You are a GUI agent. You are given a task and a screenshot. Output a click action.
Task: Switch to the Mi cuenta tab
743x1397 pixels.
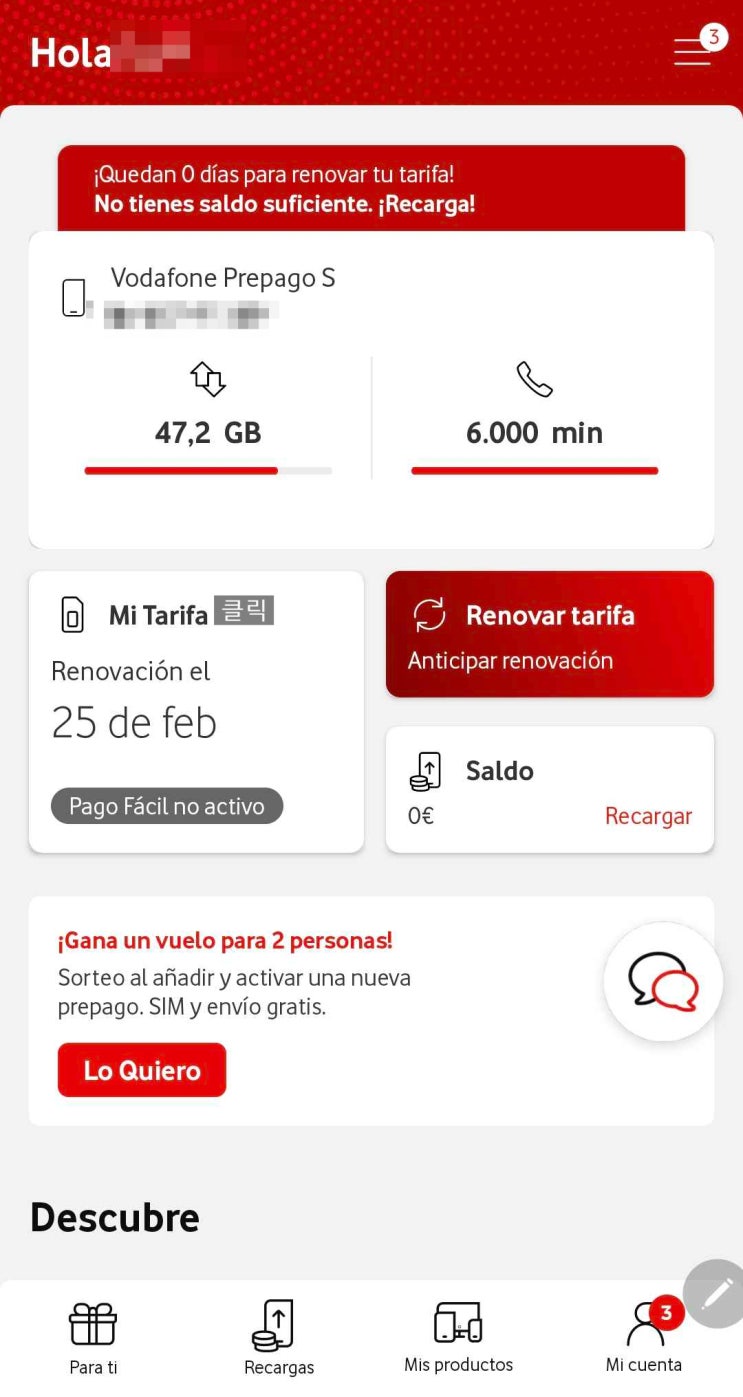(644, 1338)
